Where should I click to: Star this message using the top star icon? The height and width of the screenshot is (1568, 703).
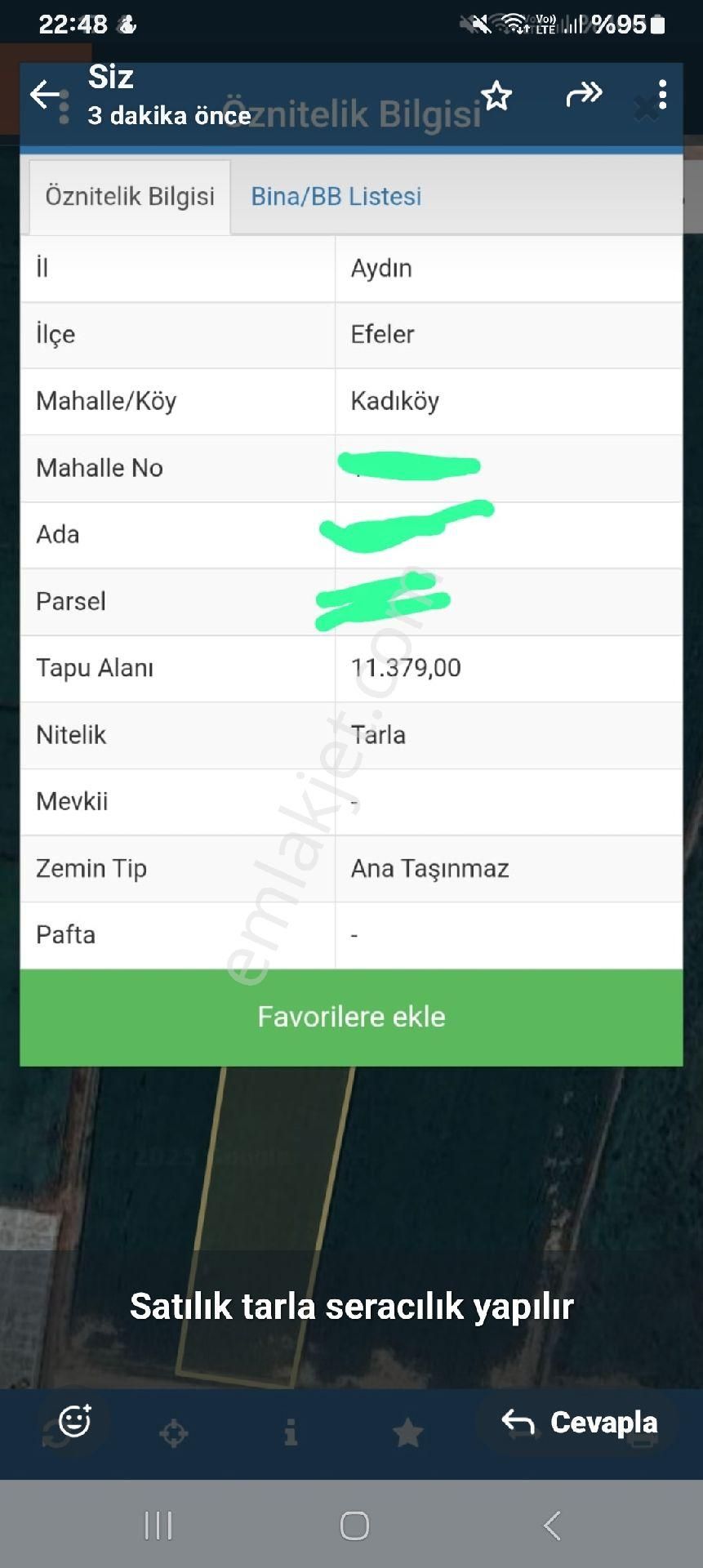(x=496, y=96)
